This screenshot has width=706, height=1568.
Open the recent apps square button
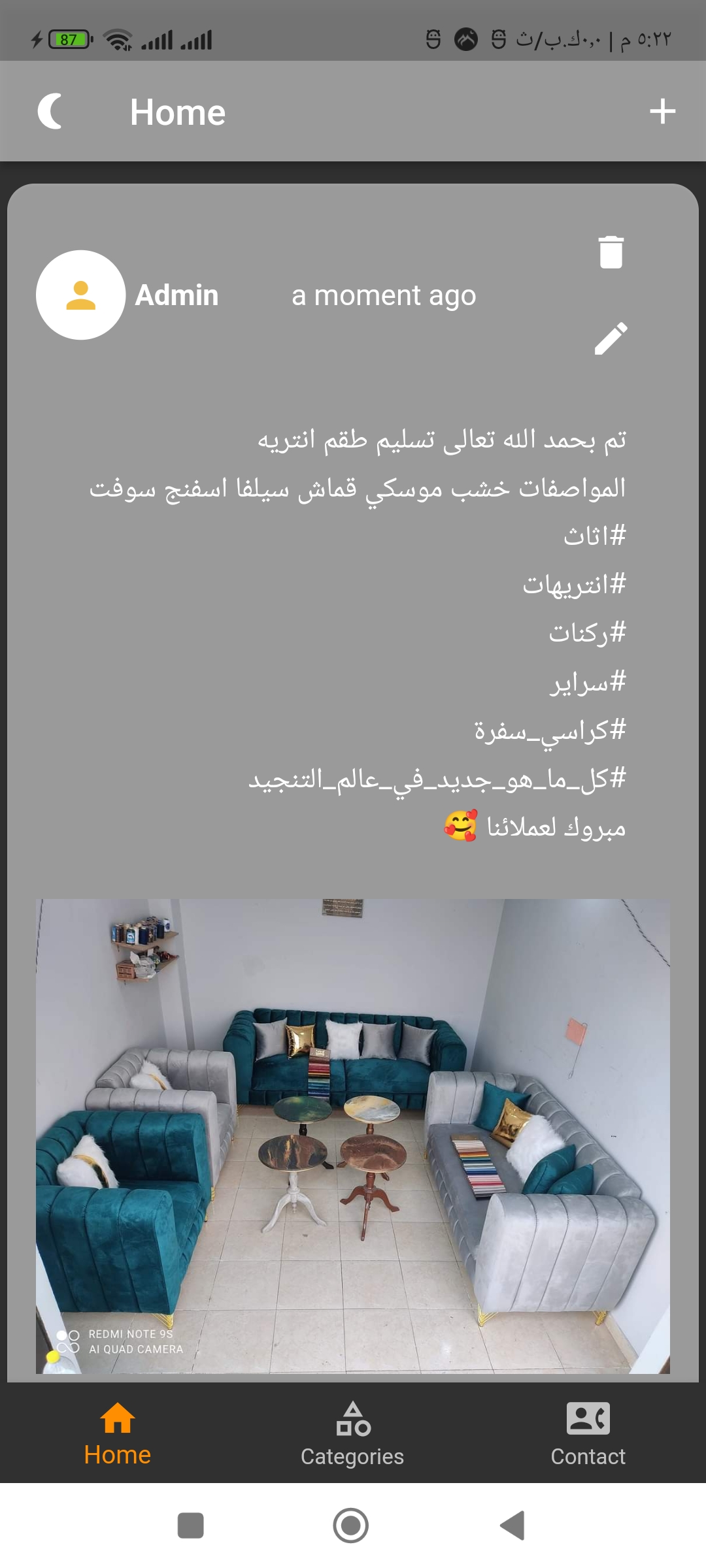pos(191,1526)
